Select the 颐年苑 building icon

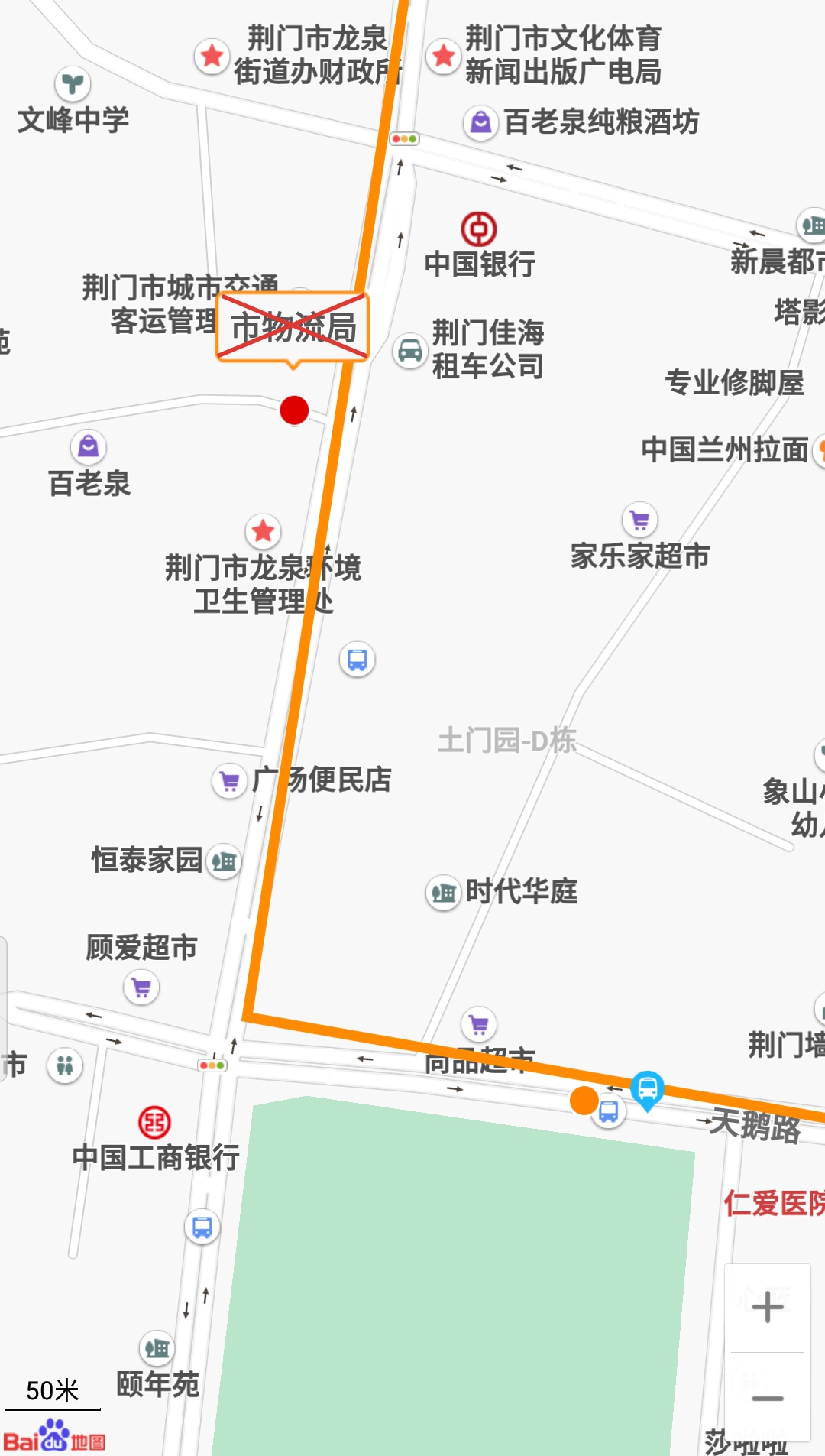157,1347
